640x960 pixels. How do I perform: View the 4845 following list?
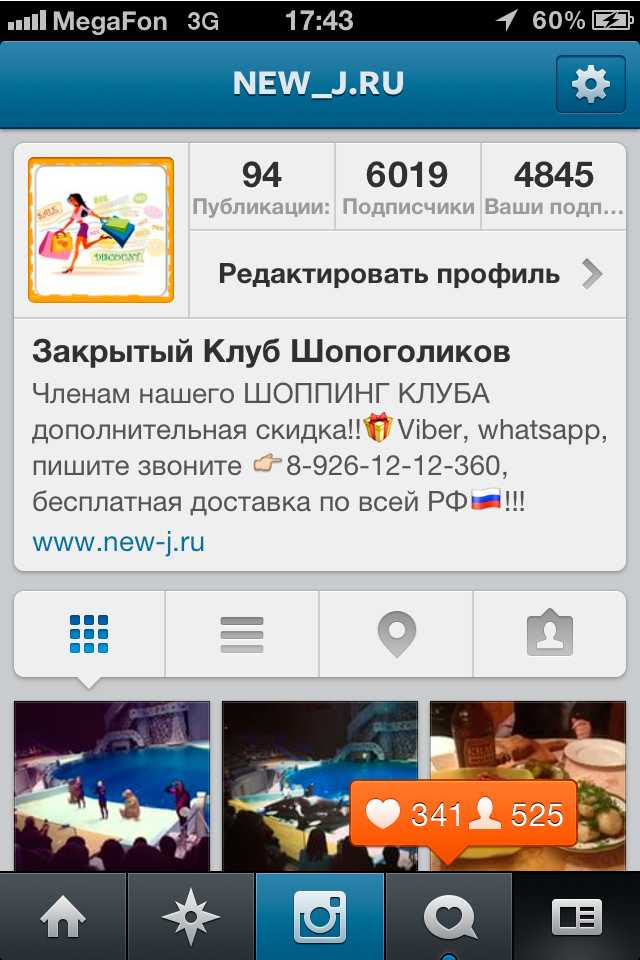click(553, 187)
